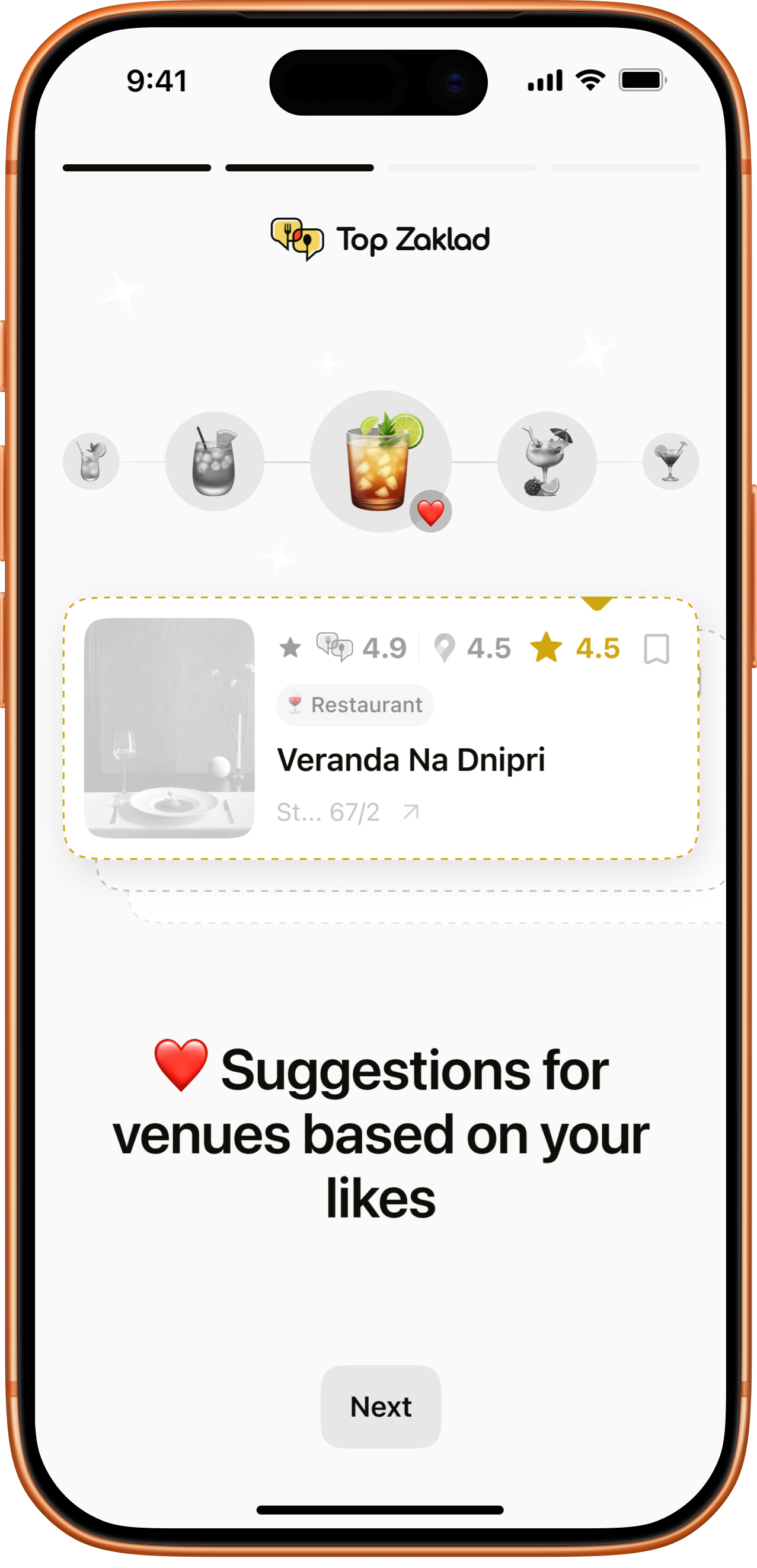Click the venue name Veranda Na Dnipri
757x1568 pixels.
pyautogui.click(x=412, y=760)
